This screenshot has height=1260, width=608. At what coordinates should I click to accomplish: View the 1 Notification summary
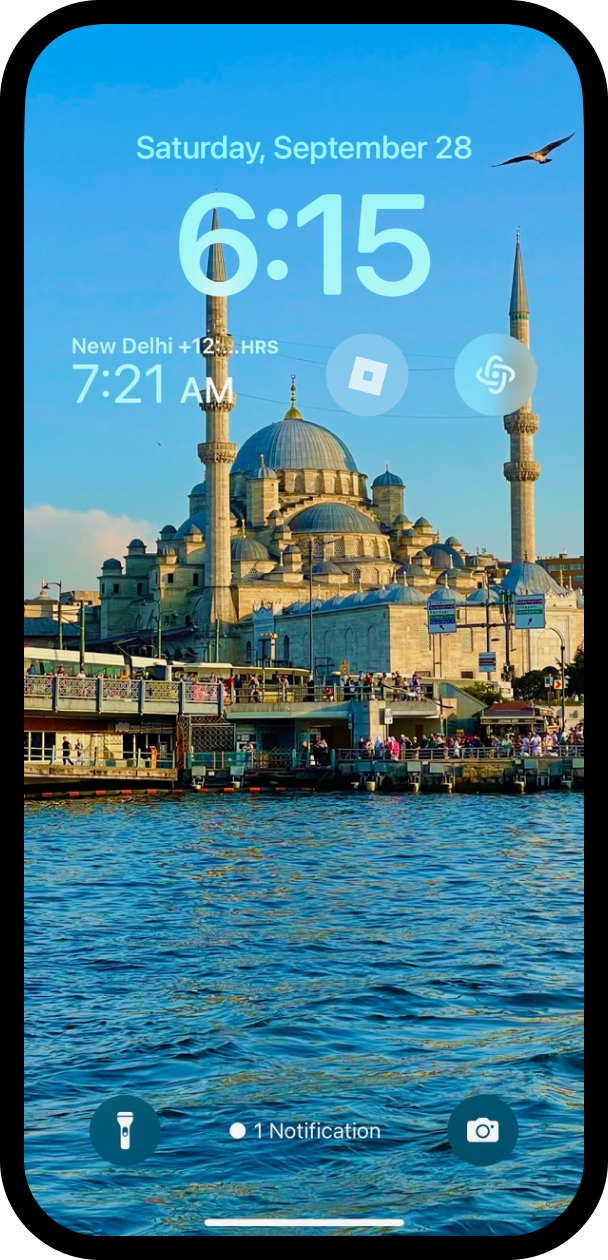point(305,1131)
